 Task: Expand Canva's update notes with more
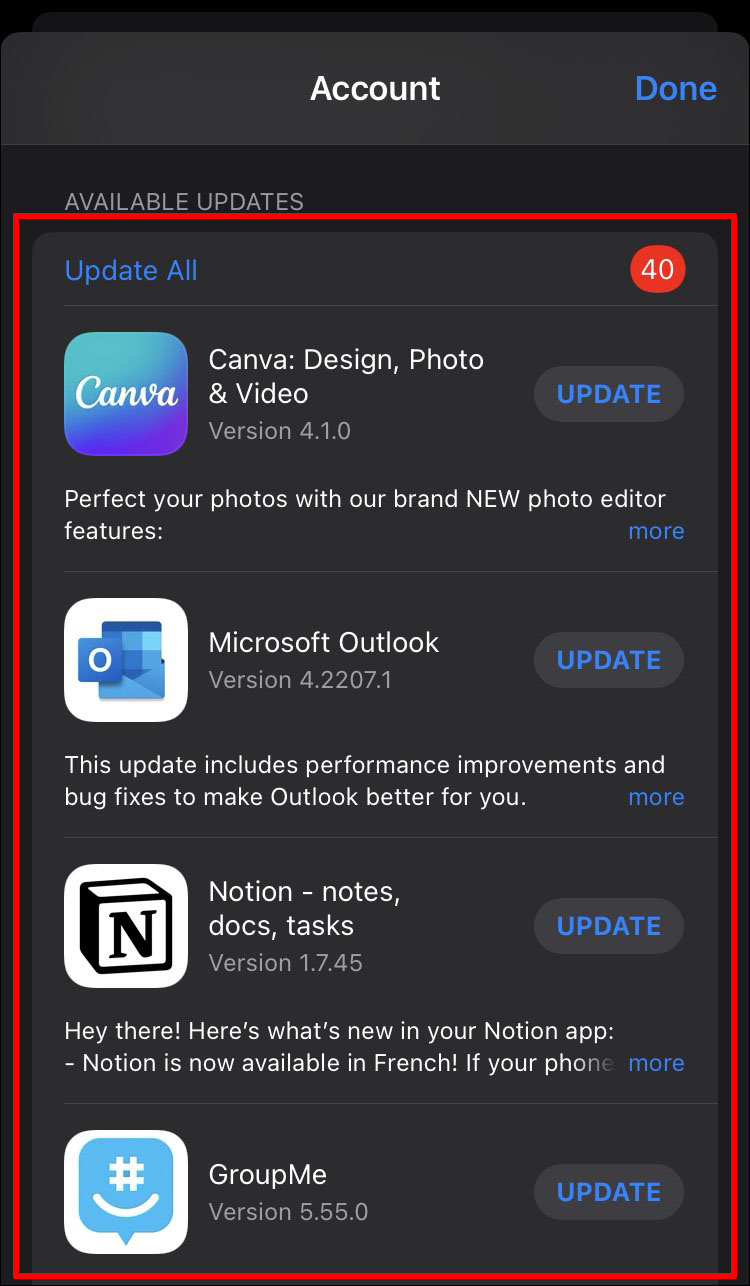[656, 531]
